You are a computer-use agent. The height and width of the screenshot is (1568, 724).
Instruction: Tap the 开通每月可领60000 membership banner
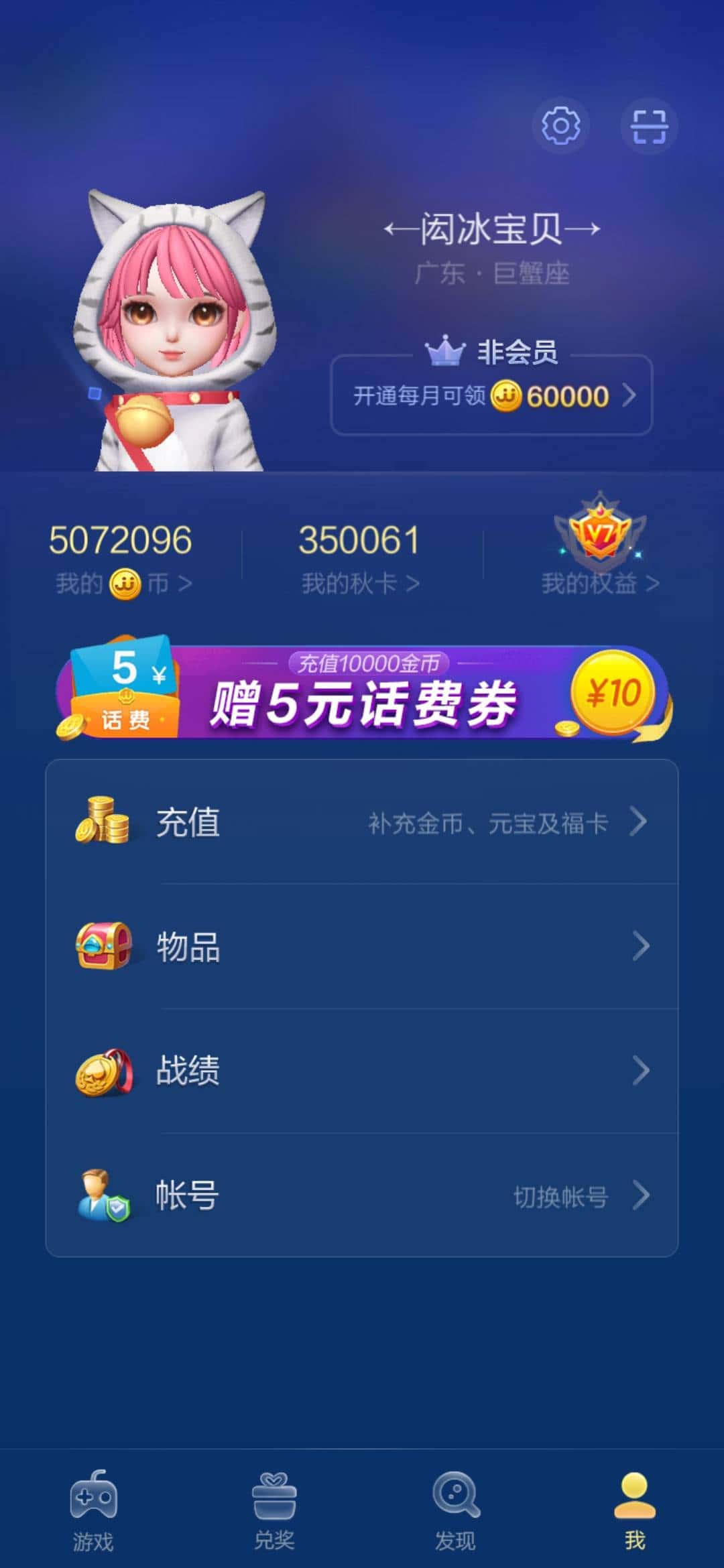[x=491, y=396]
